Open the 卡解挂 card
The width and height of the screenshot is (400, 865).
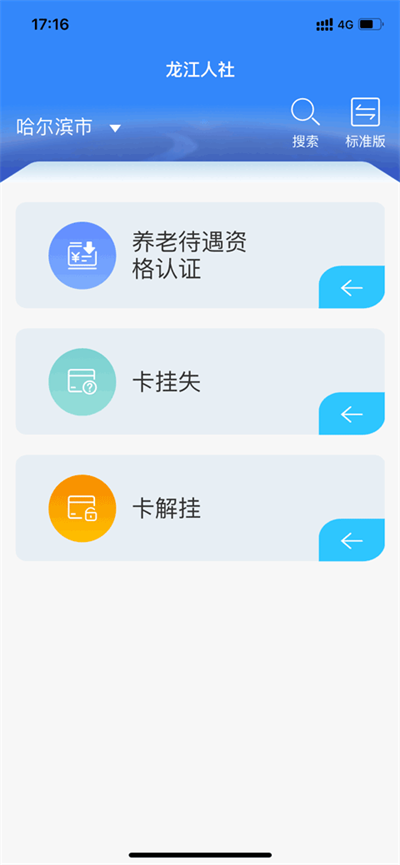point(200,508)
